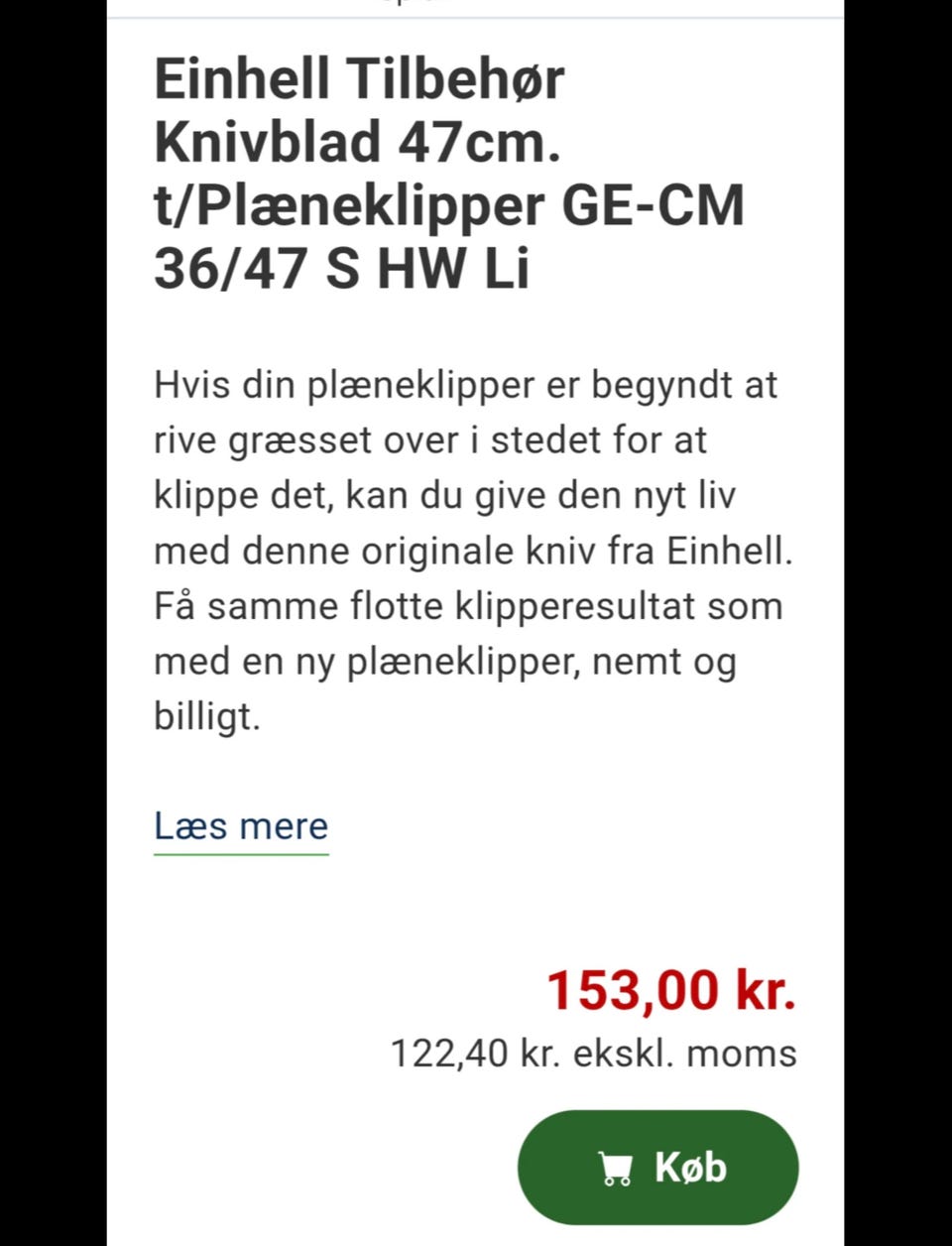Click the green underline below Læs mere
Viewport: 952px width, 1246px height.
click(x=241, y=853)
